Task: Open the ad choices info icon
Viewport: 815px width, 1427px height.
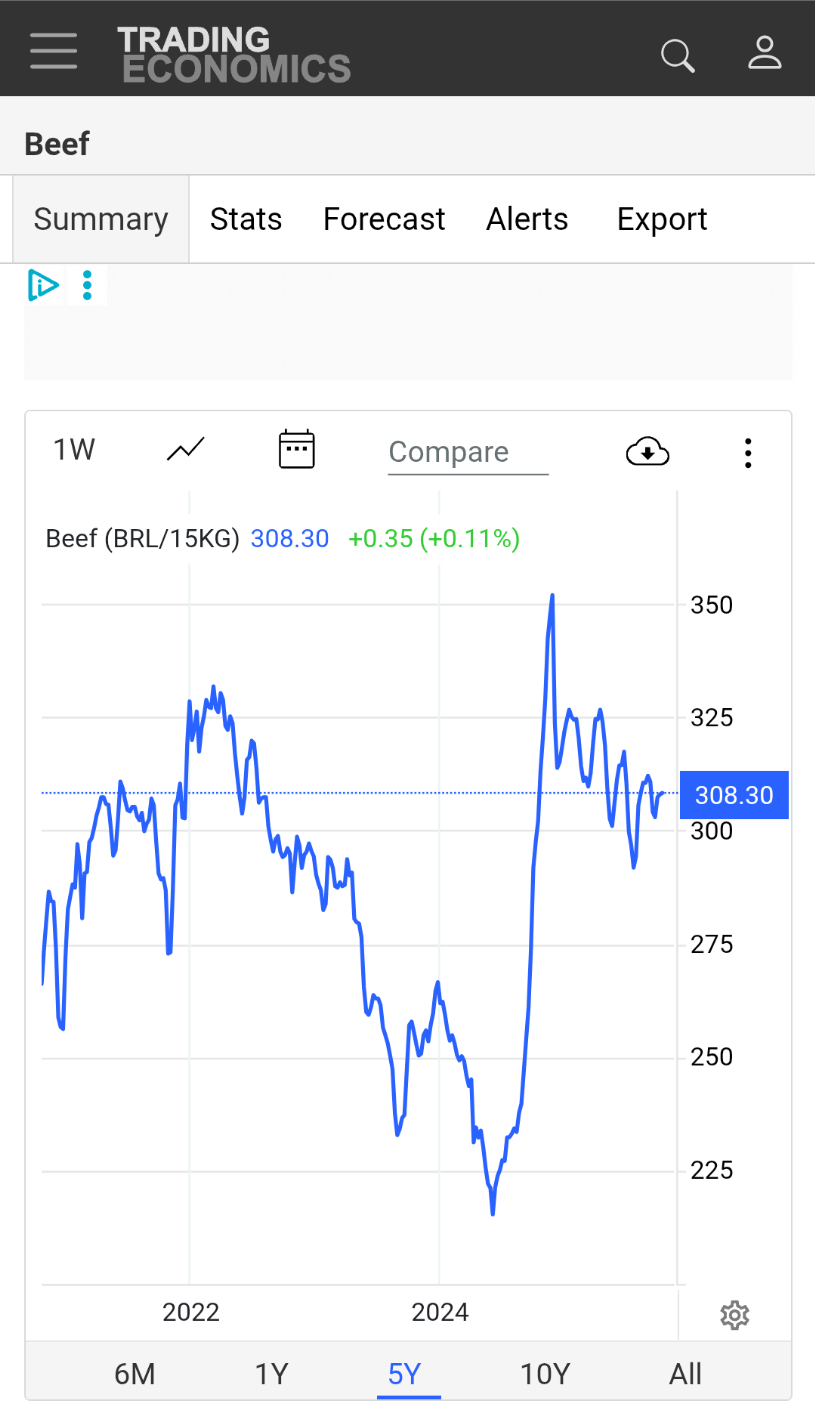Action: [43, 285]
